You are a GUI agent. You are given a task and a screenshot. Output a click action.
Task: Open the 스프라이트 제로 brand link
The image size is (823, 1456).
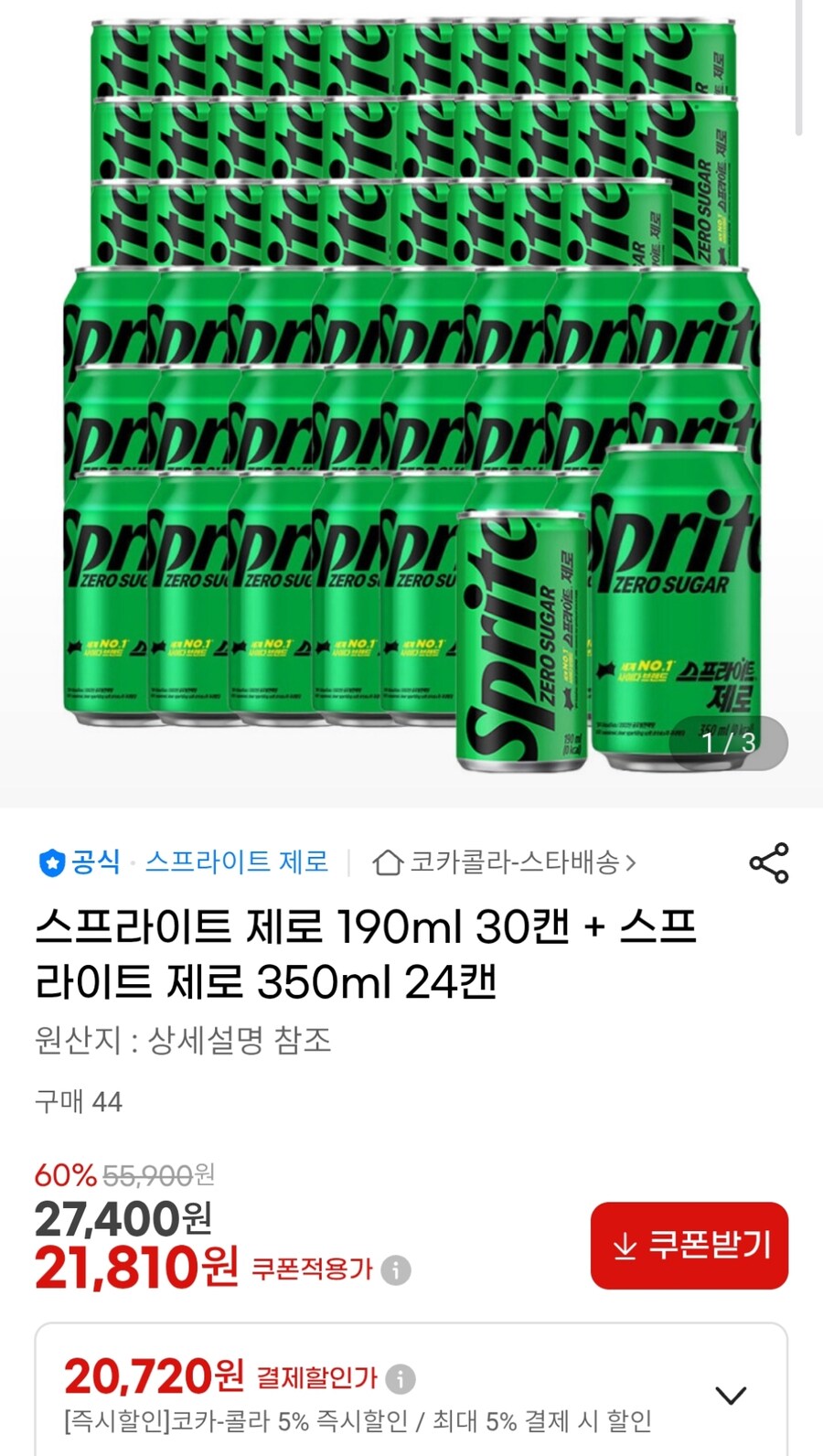240,861
